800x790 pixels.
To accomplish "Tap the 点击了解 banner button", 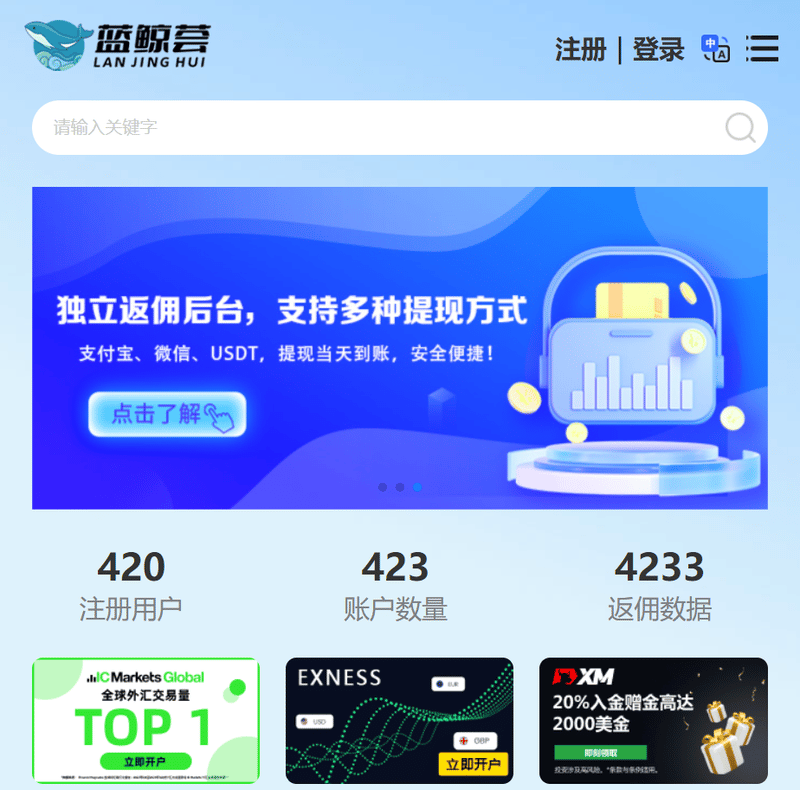I will (167, 414).
